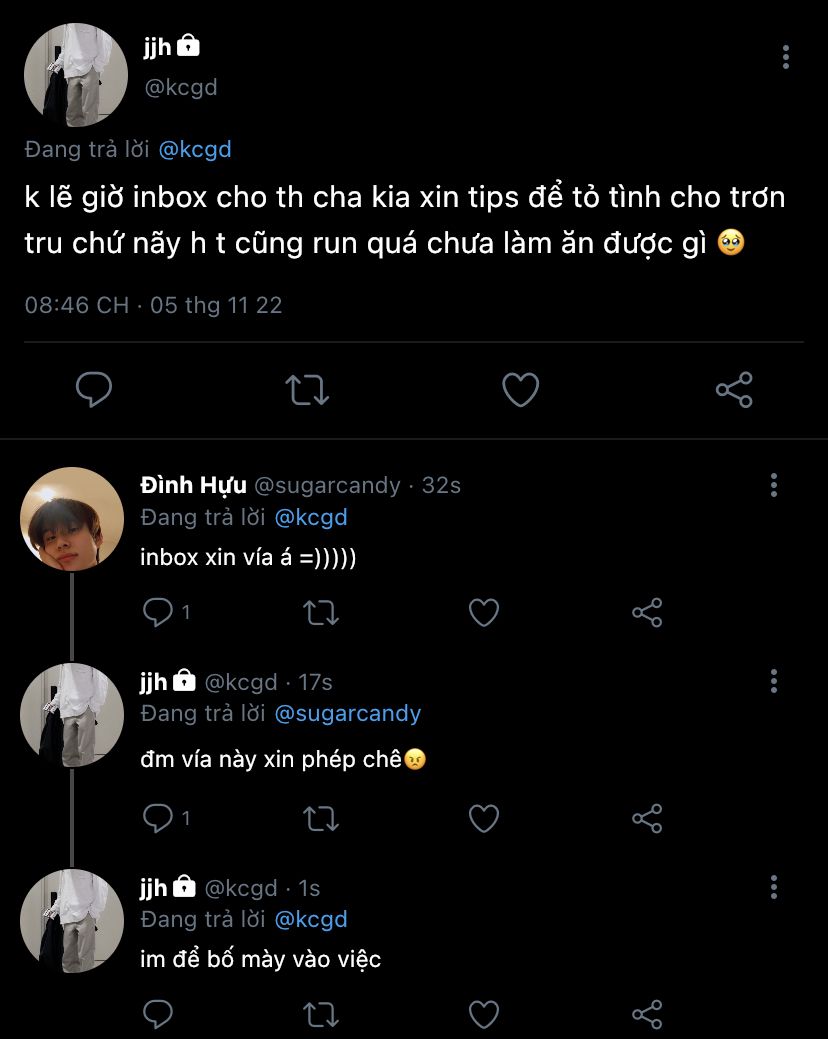Open overflow menu on "im để bố mày" reply

coord(774,886)
